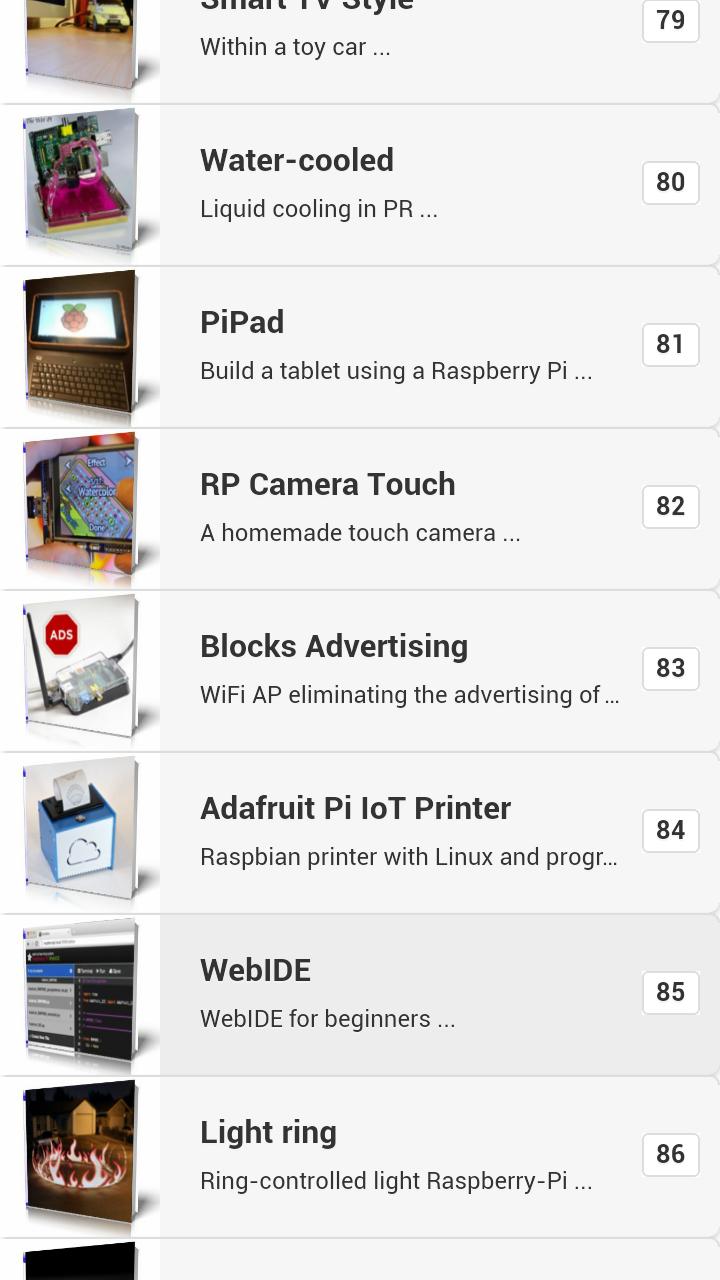Click badge 85 next to WebIDE

[x=670, y=992]
